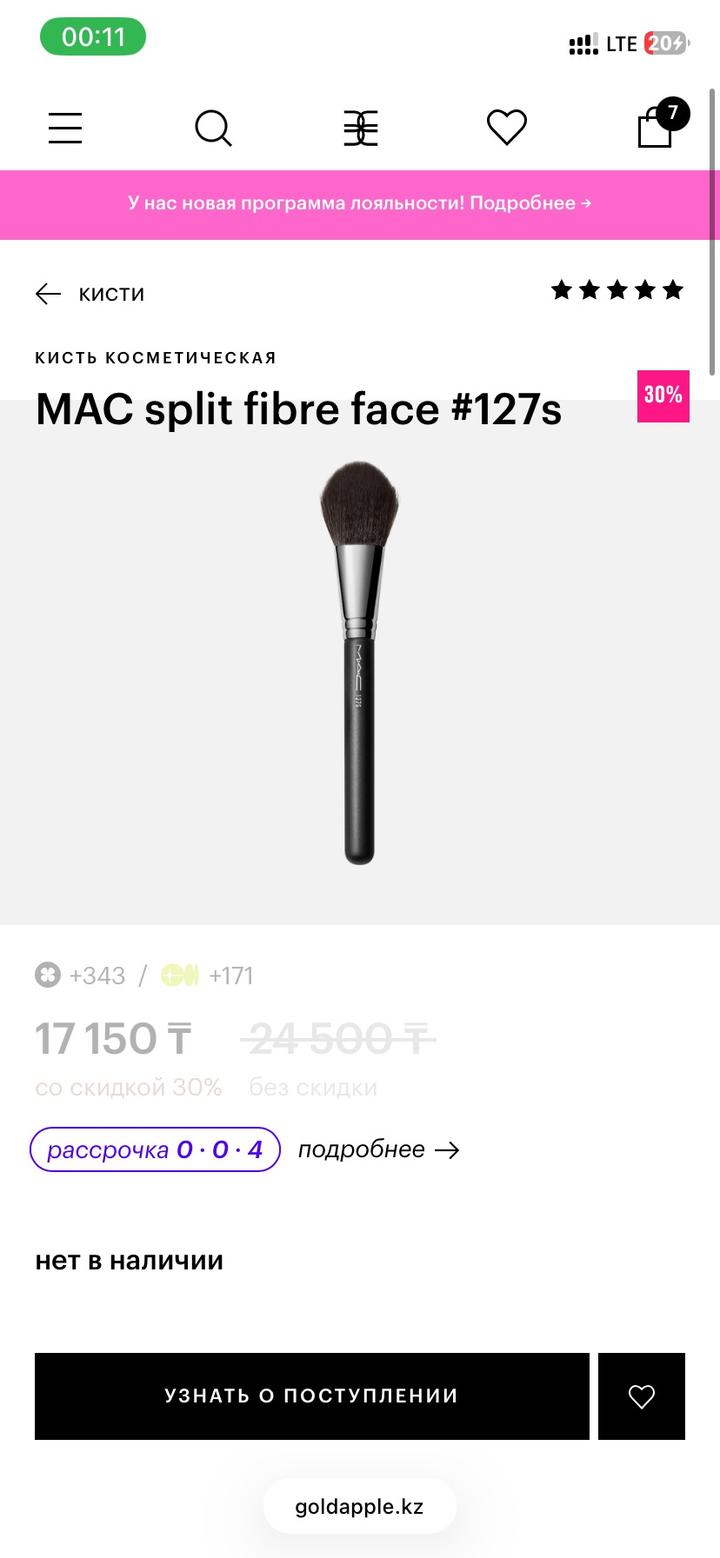Open the shopping bag with 7 items
The height and width of the screenshot is (1558, 720).
tap(657, 127)
